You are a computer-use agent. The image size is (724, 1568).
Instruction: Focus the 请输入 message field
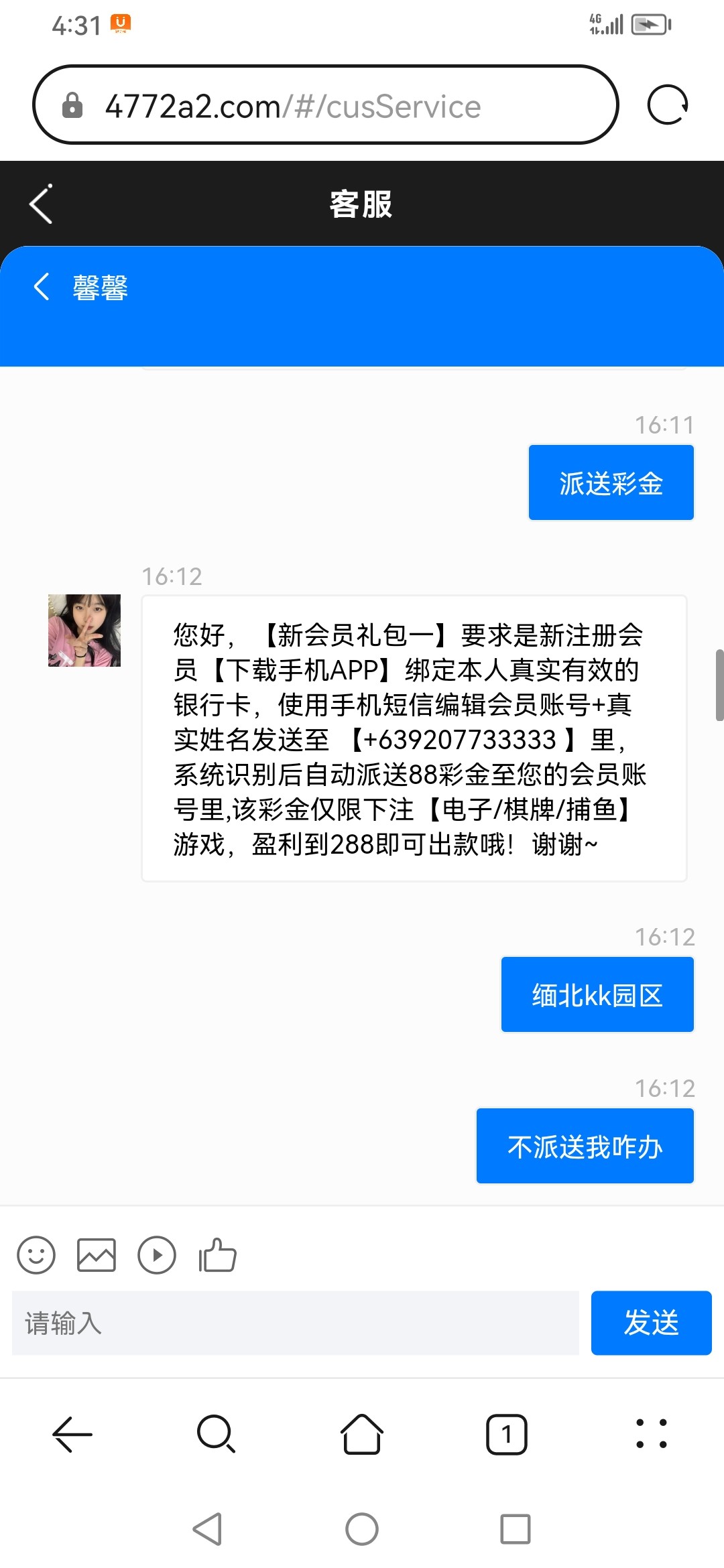(295, 1323)
